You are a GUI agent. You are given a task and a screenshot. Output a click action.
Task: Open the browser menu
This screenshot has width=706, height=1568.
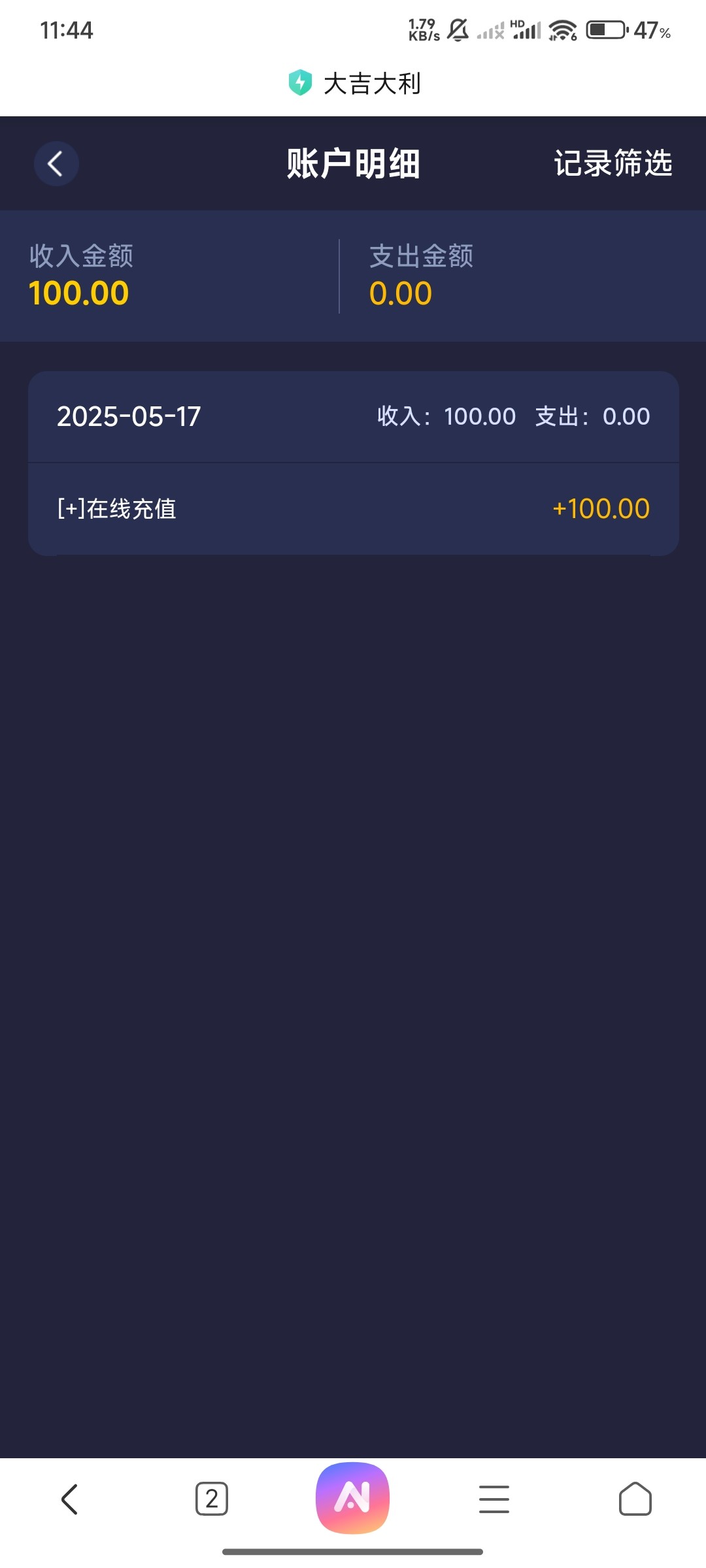point(494,1499)
